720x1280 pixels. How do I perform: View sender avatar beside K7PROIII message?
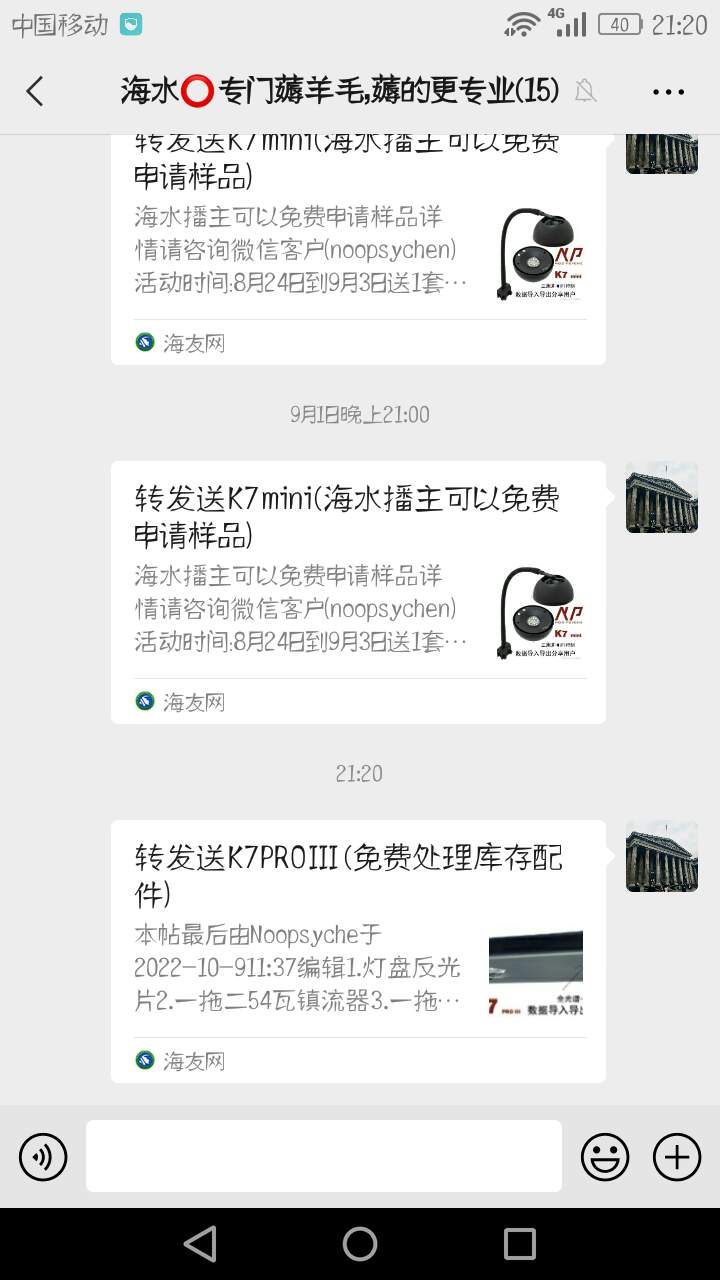(662, 856)
